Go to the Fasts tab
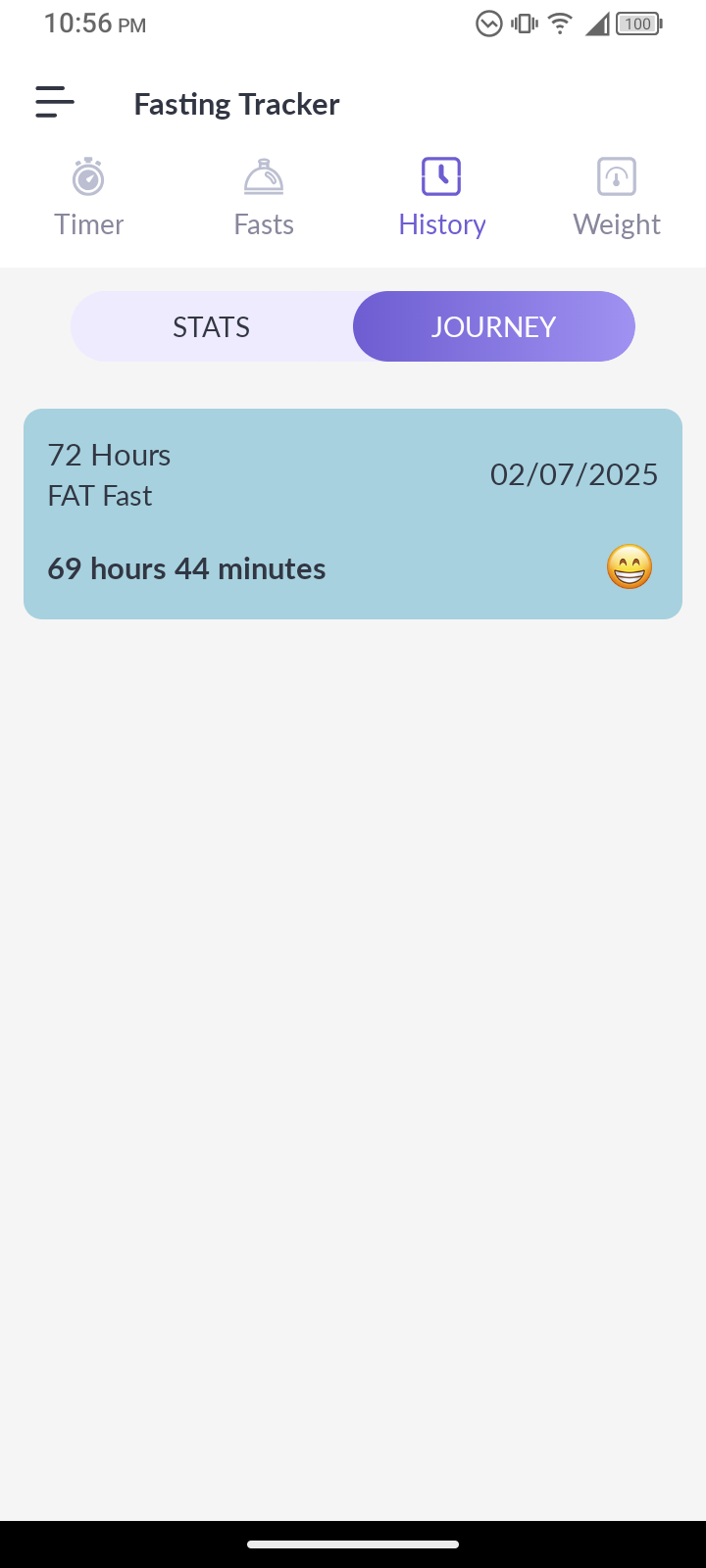Screen dimensions: 706x1568 coord(264,198)
